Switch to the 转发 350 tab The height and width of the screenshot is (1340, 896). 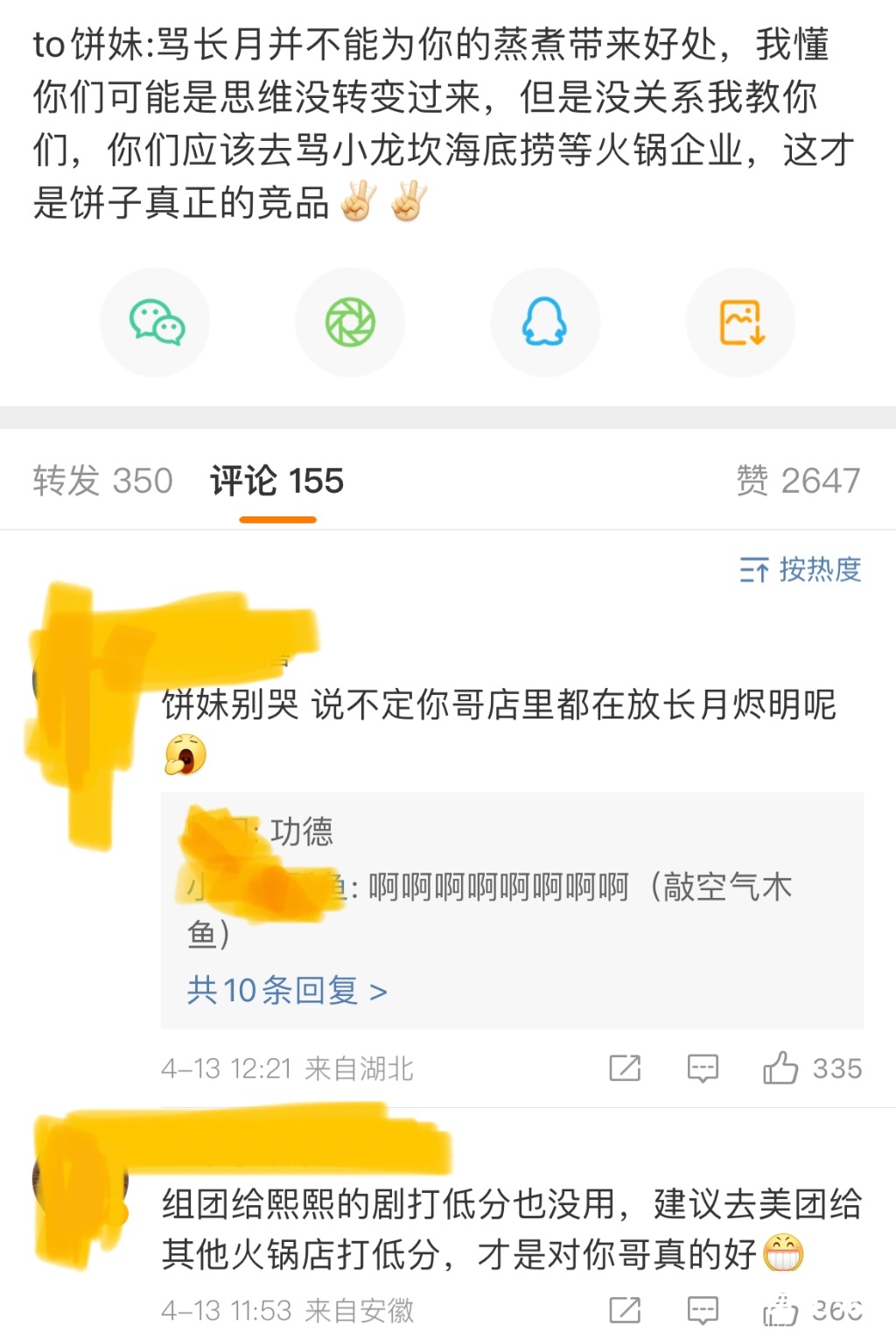point(103,481)
